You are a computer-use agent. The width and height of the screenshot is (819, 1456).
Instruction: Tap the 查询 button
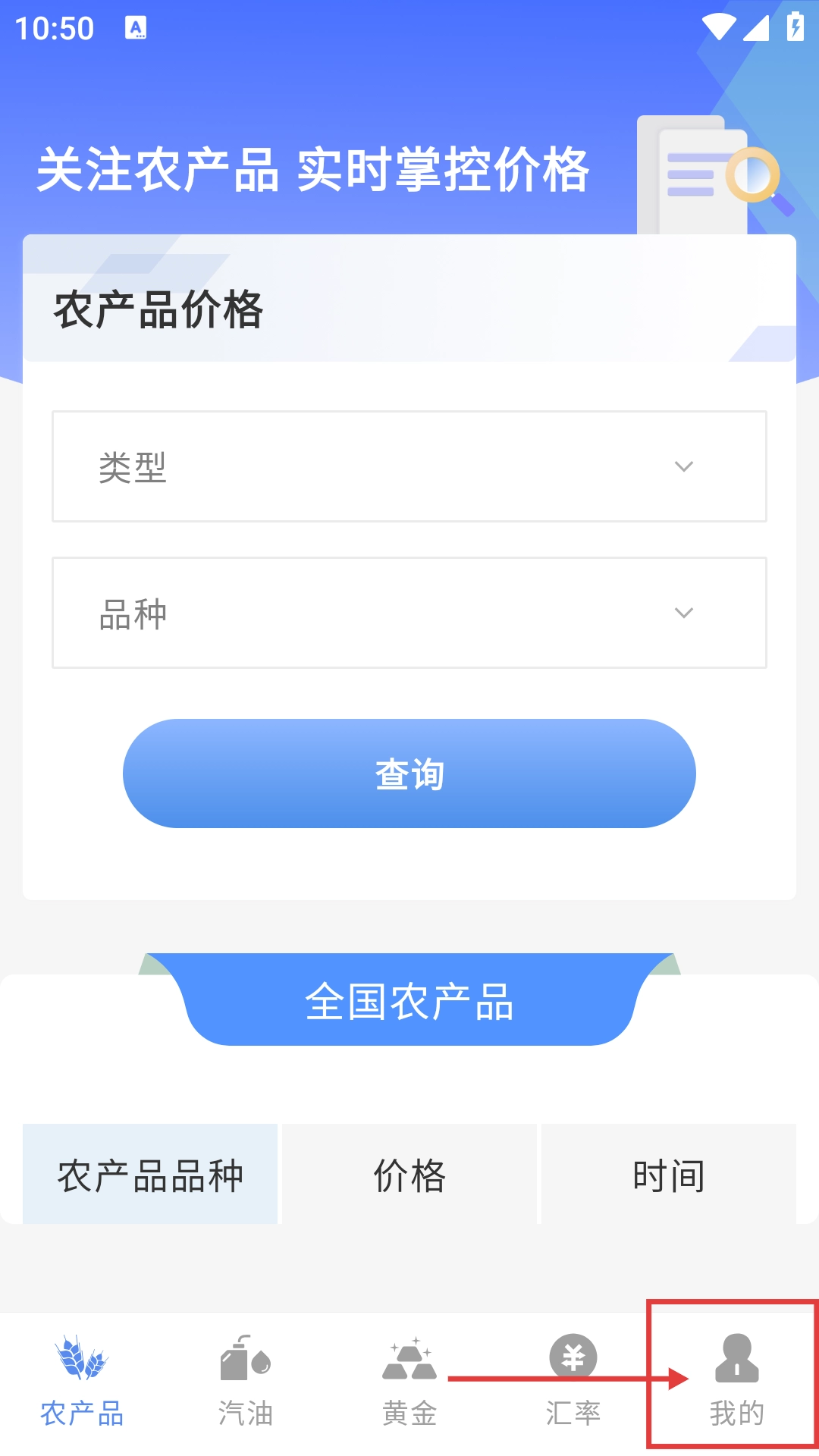409,773
